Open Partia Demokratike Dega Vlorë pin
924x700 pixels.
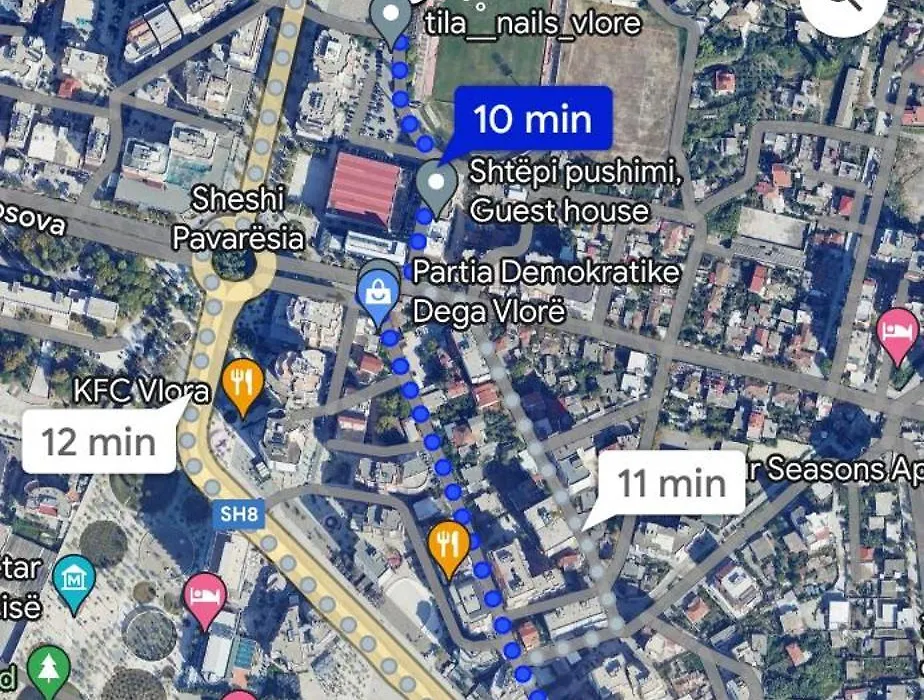coord(379,291)
